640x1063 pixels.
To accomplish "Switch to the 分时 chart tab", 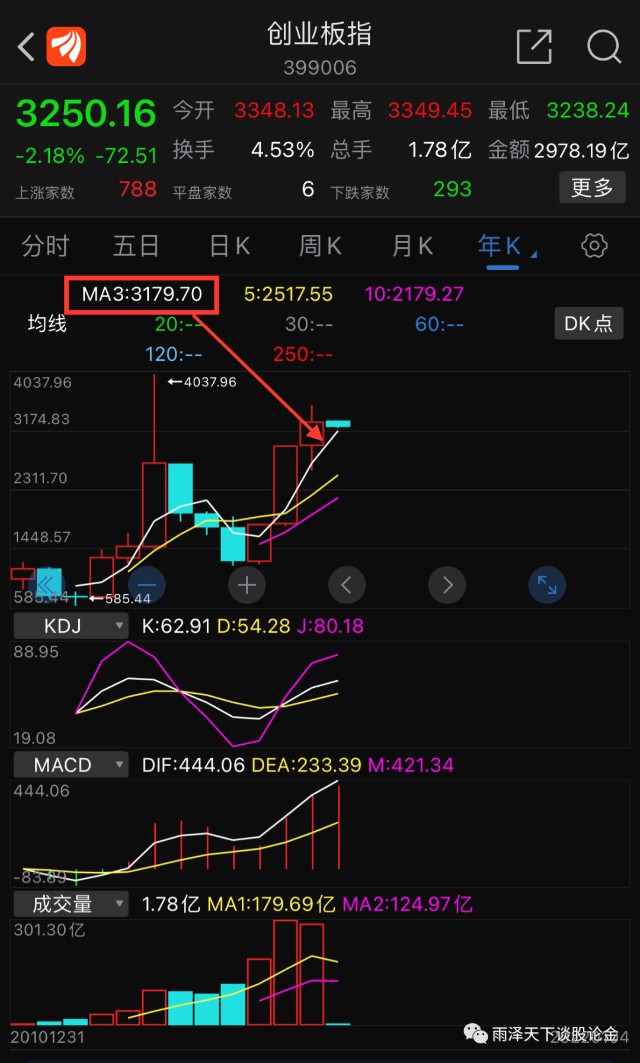I will [x=46, y=246].
